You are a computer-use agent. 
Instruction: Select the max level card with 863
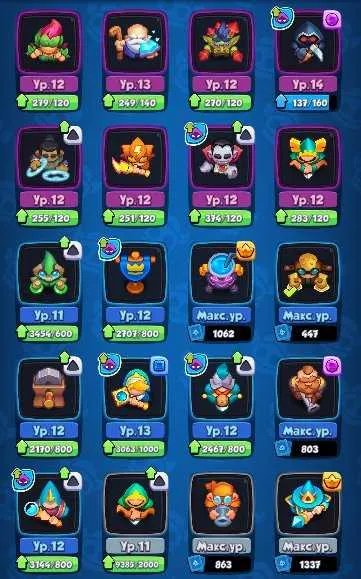(x=221, y=523)
